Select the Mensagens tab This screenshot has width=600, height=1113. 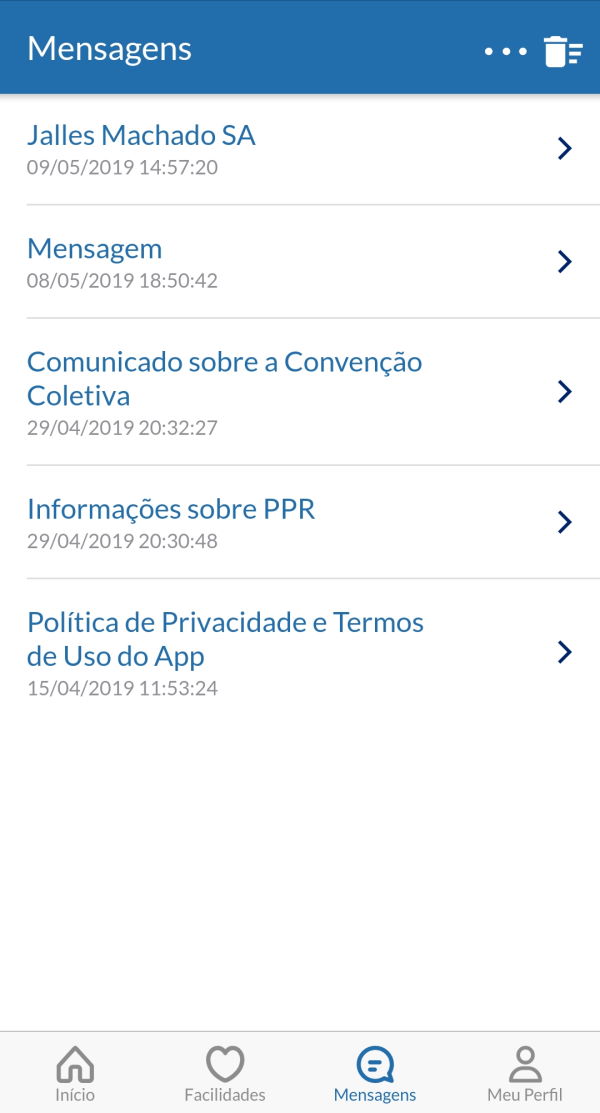pos(375,1074)
